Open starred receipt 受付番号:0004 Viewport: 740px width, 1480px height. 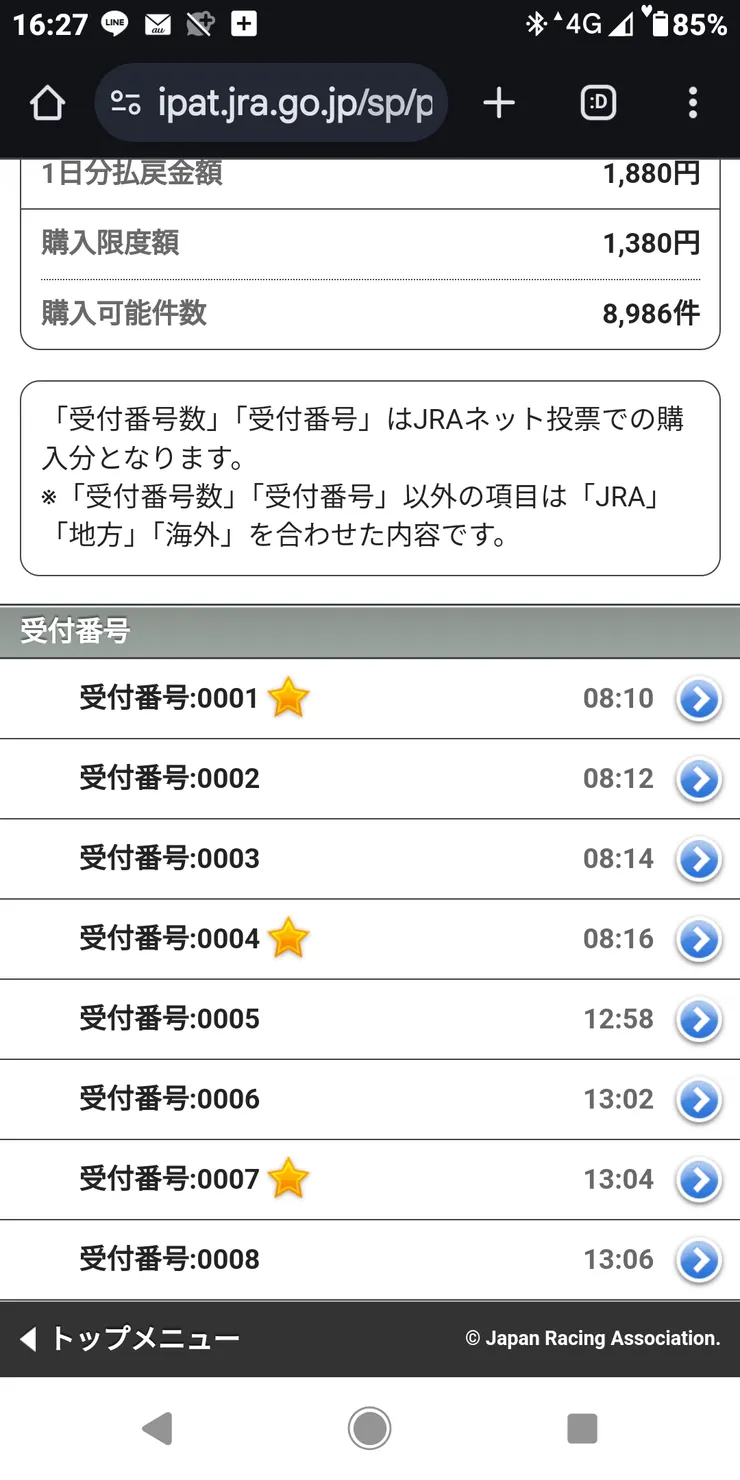point(370,939)
